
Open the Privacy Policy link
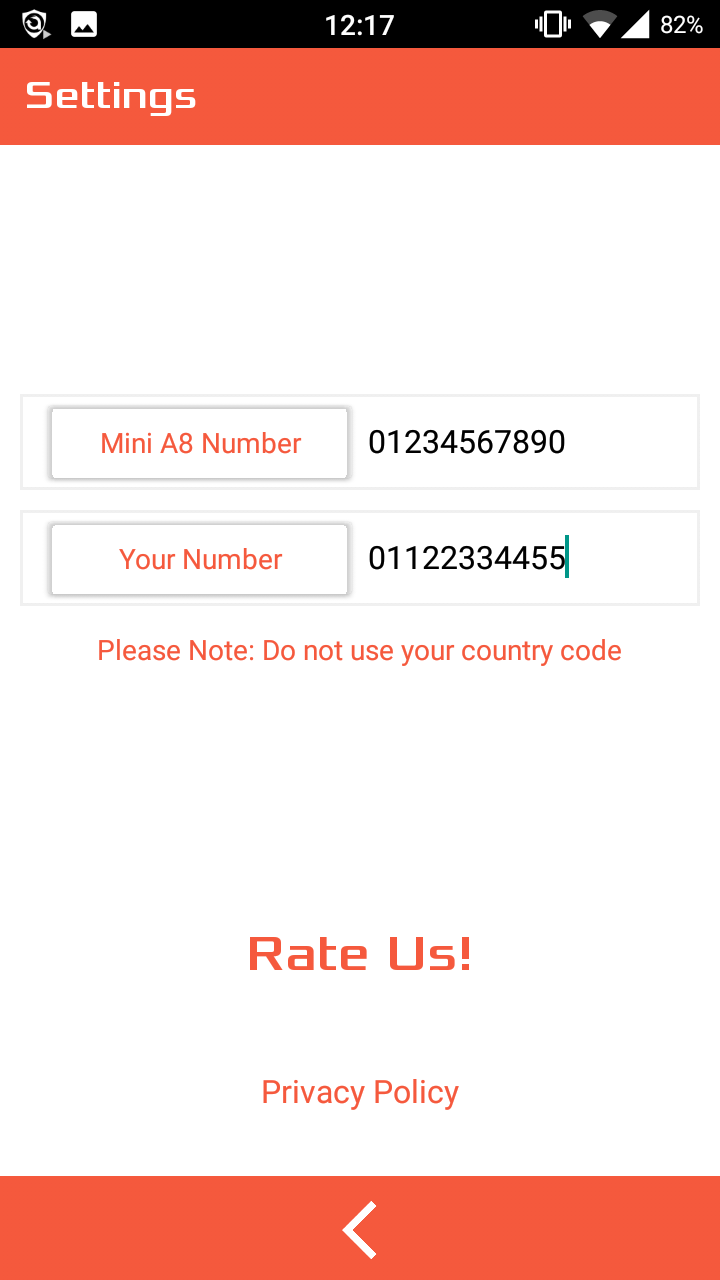[x=360, y=1092]
